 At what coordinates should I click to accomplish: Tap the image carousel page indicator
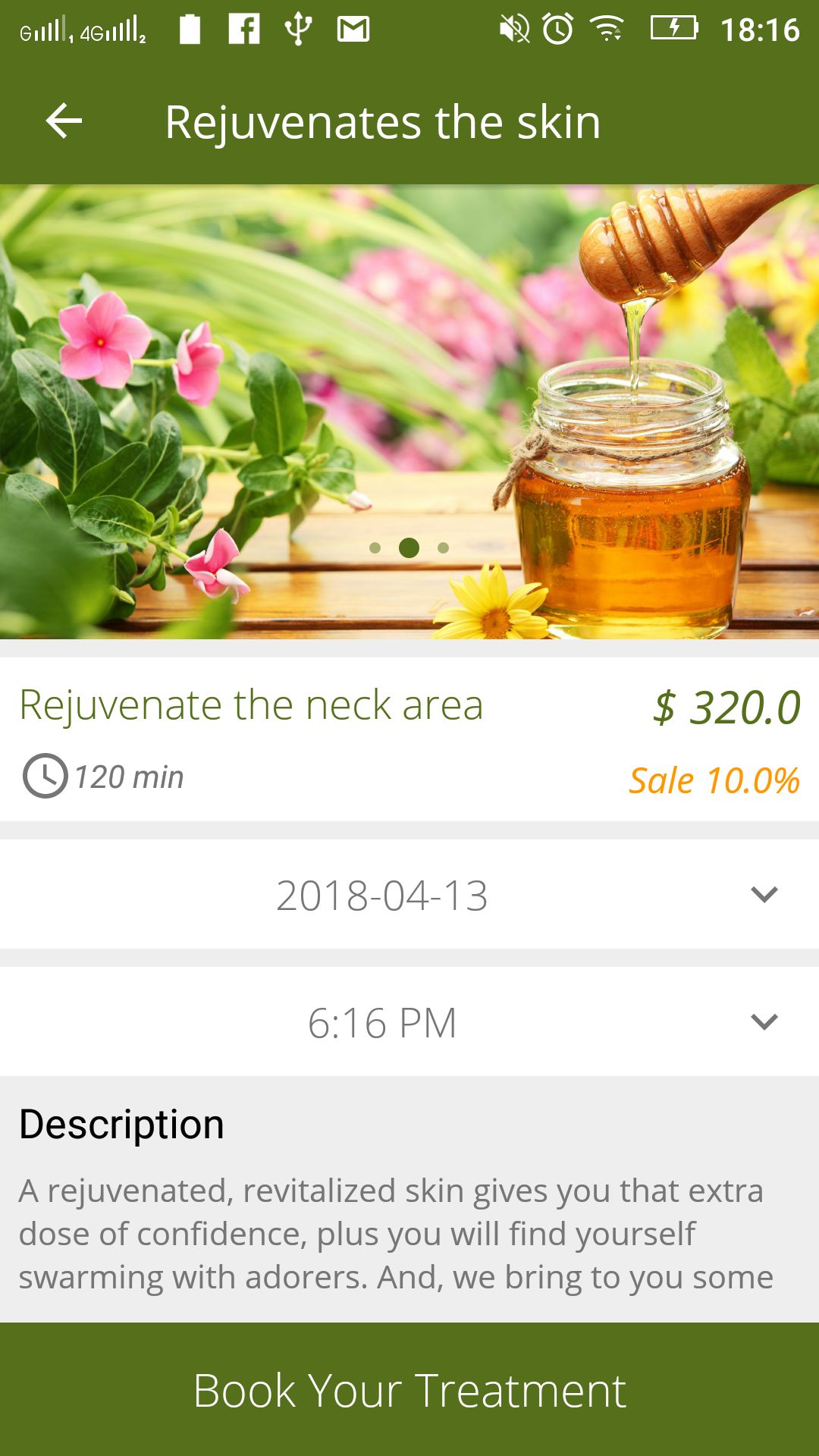click(409, 548)
